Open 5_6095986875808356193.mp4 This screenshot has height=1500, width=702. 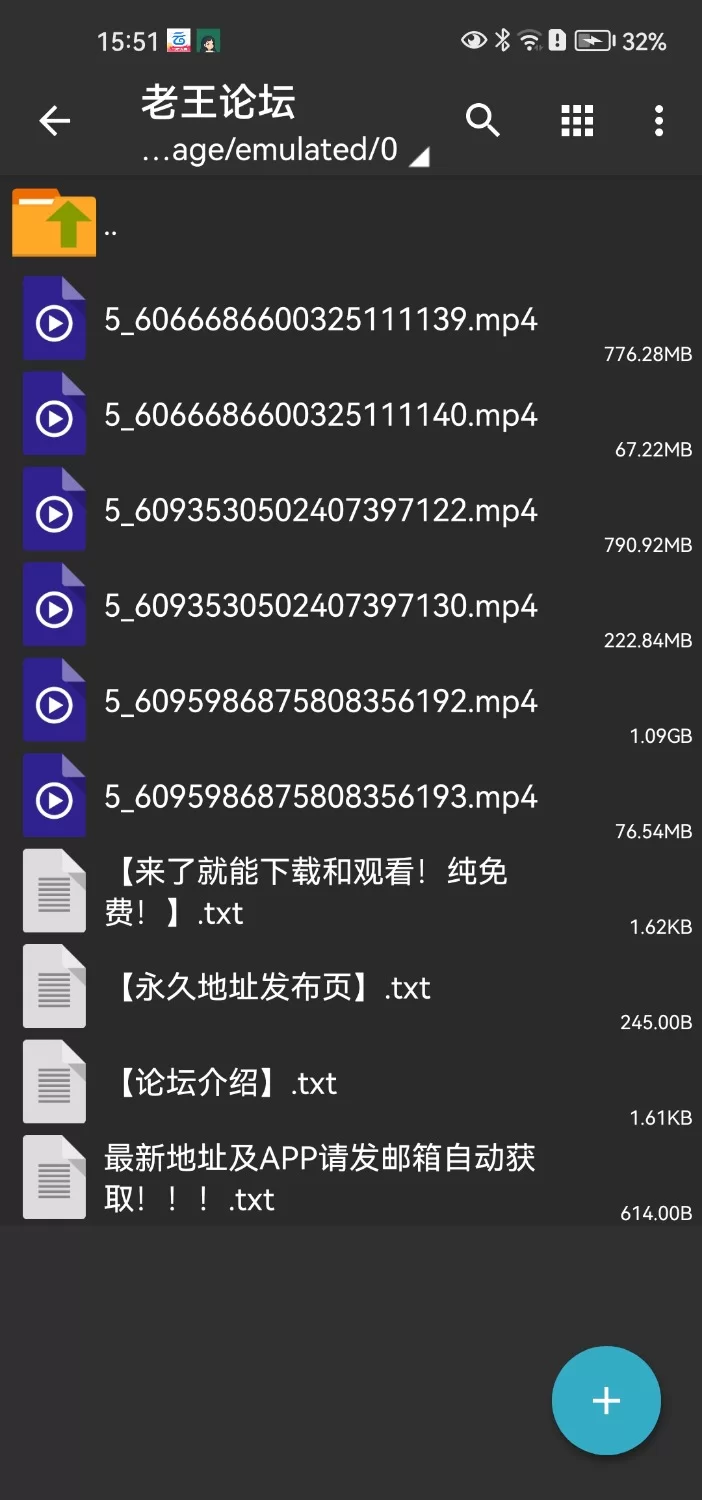click(320, 798)
